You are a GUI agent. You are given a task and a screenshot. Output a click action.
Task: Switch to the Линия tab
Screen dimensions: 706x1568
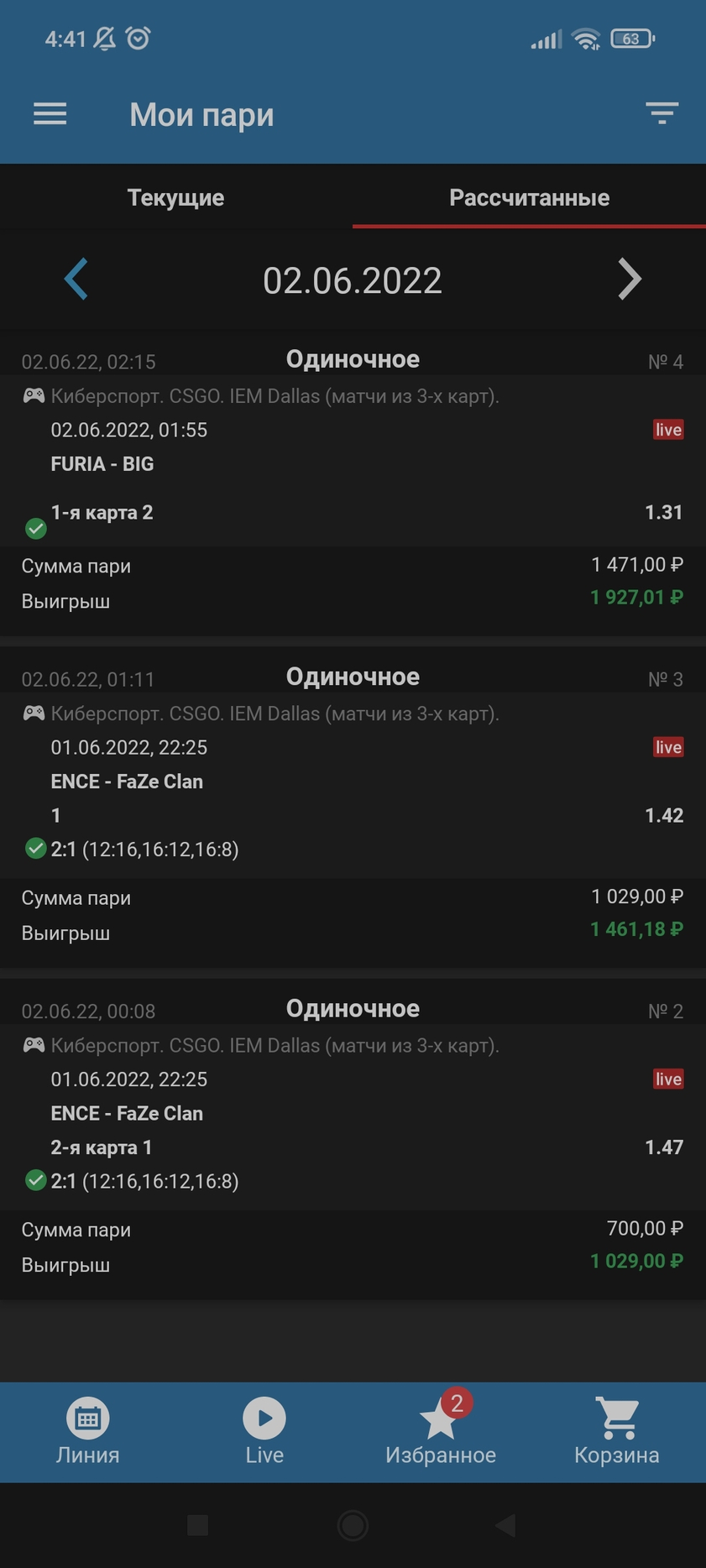tap(88, 1432)
